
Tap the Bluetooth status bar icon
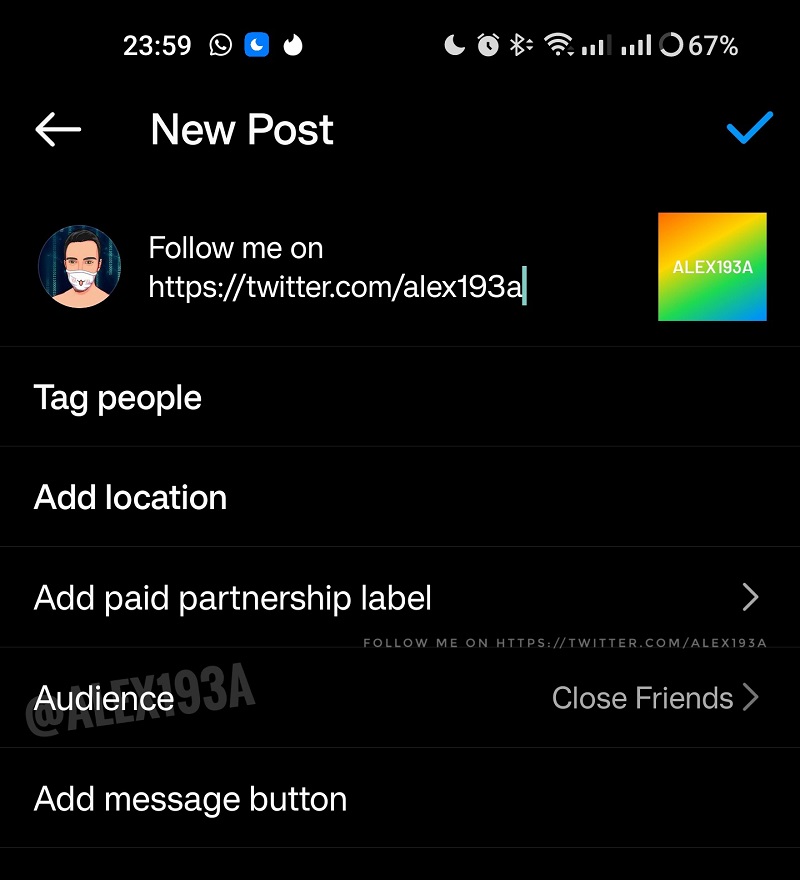521,44
